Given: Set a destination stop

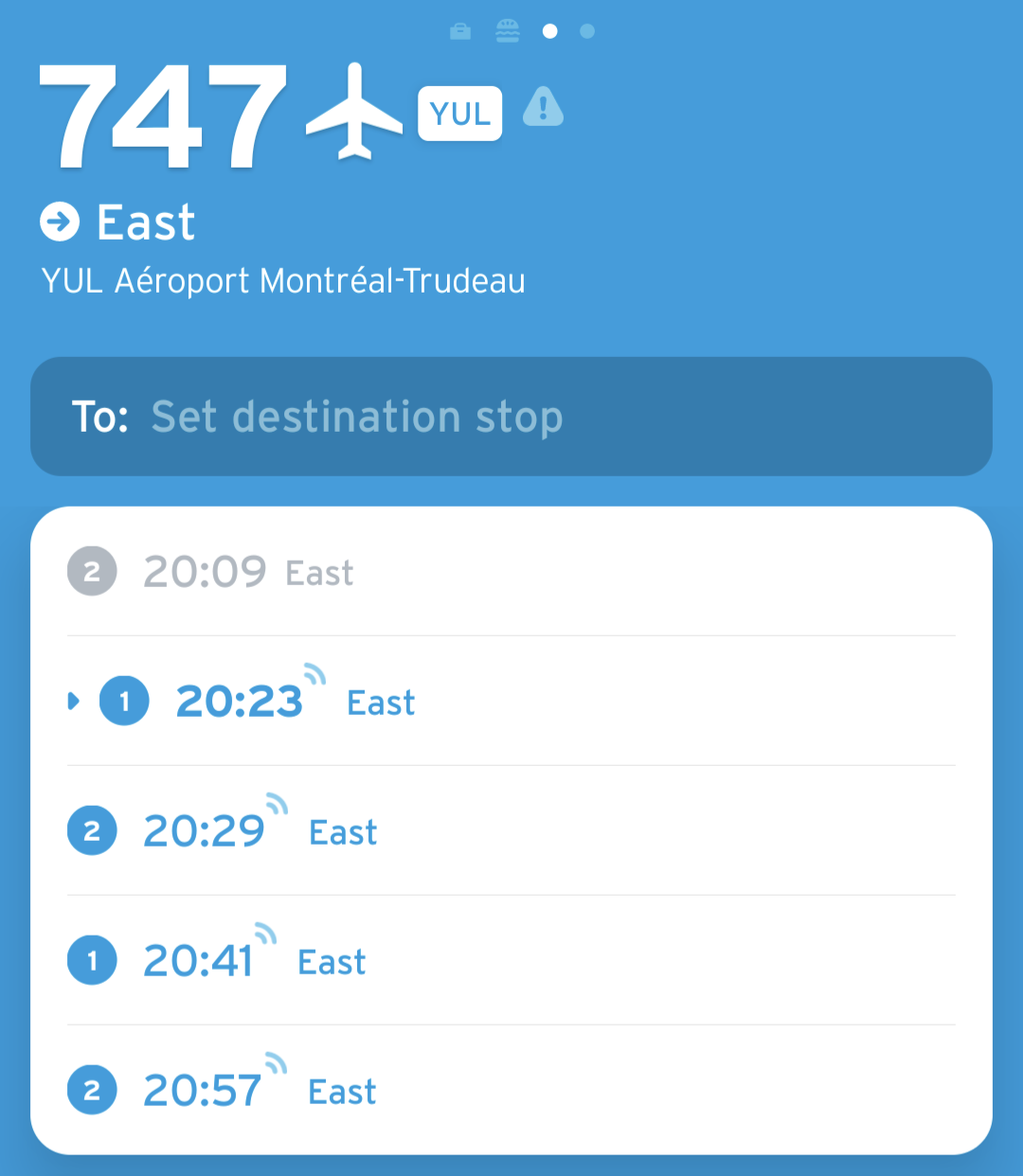Looking at the screenshot, I should point(511,417).
